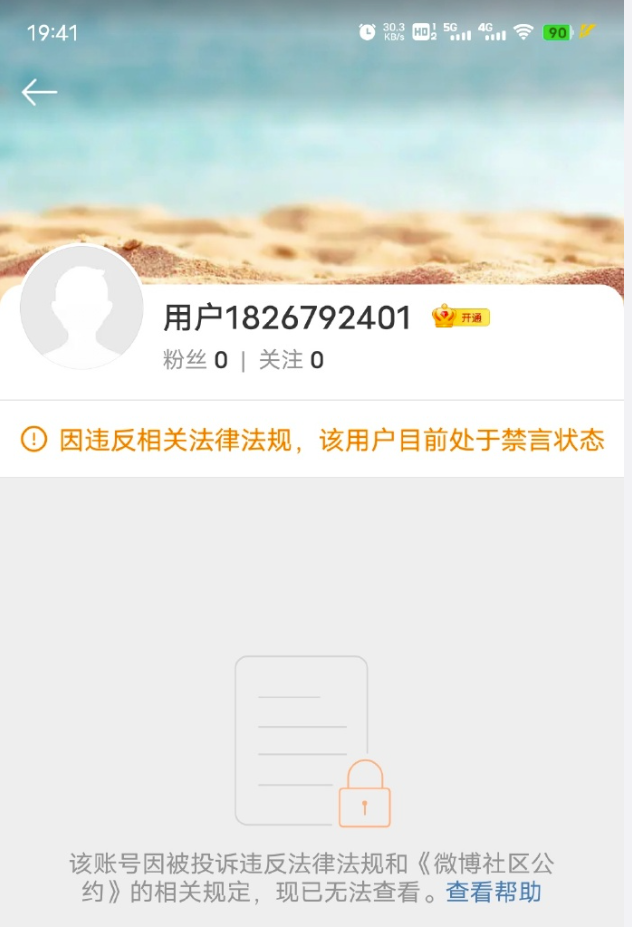View the 粉丝 followers list
The height and width of the screenshot is (927, 632).
pos(195,360)
